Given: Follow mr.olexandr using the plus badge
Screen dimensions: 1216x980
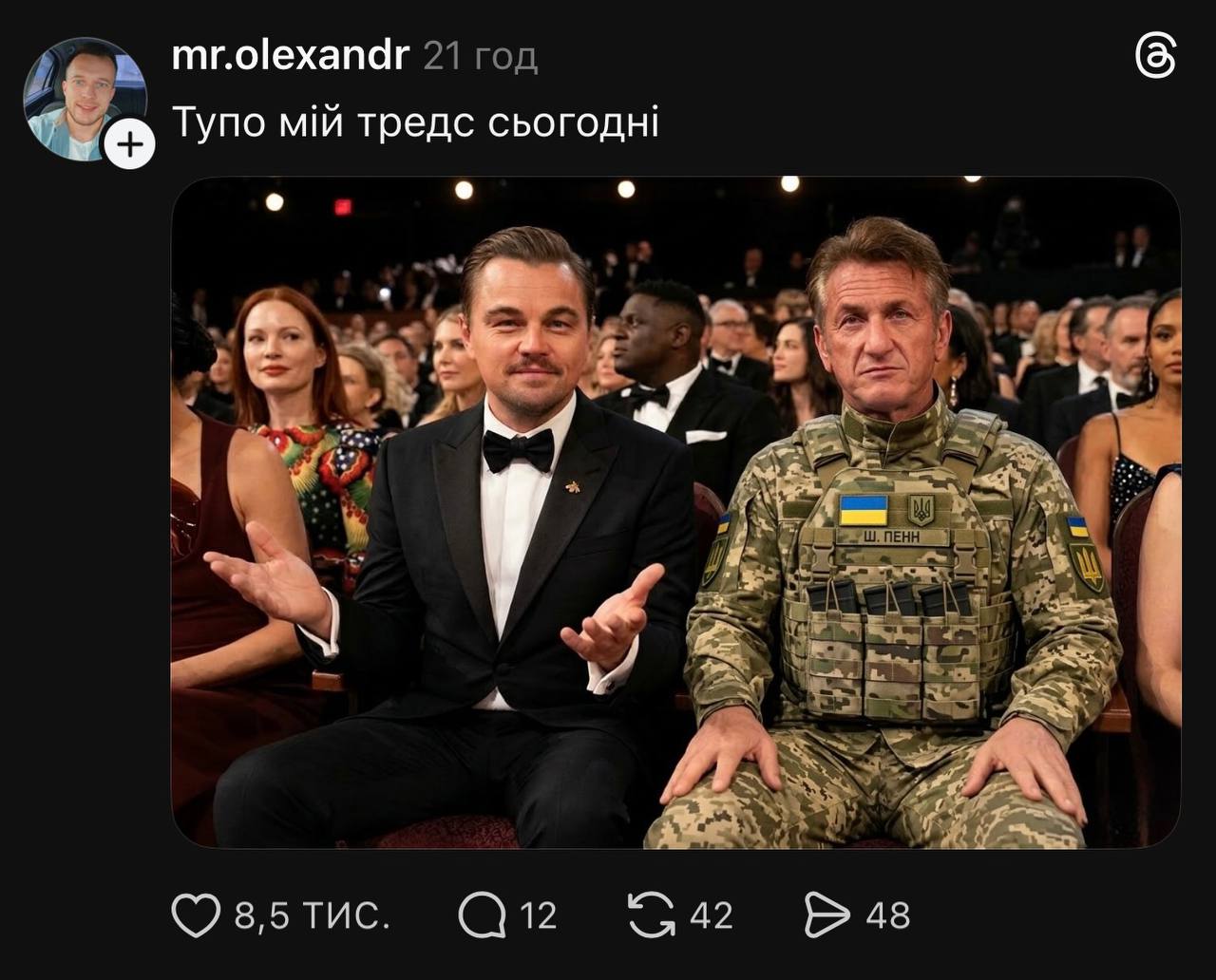Looking at the screenshot, I should [129, 144].
